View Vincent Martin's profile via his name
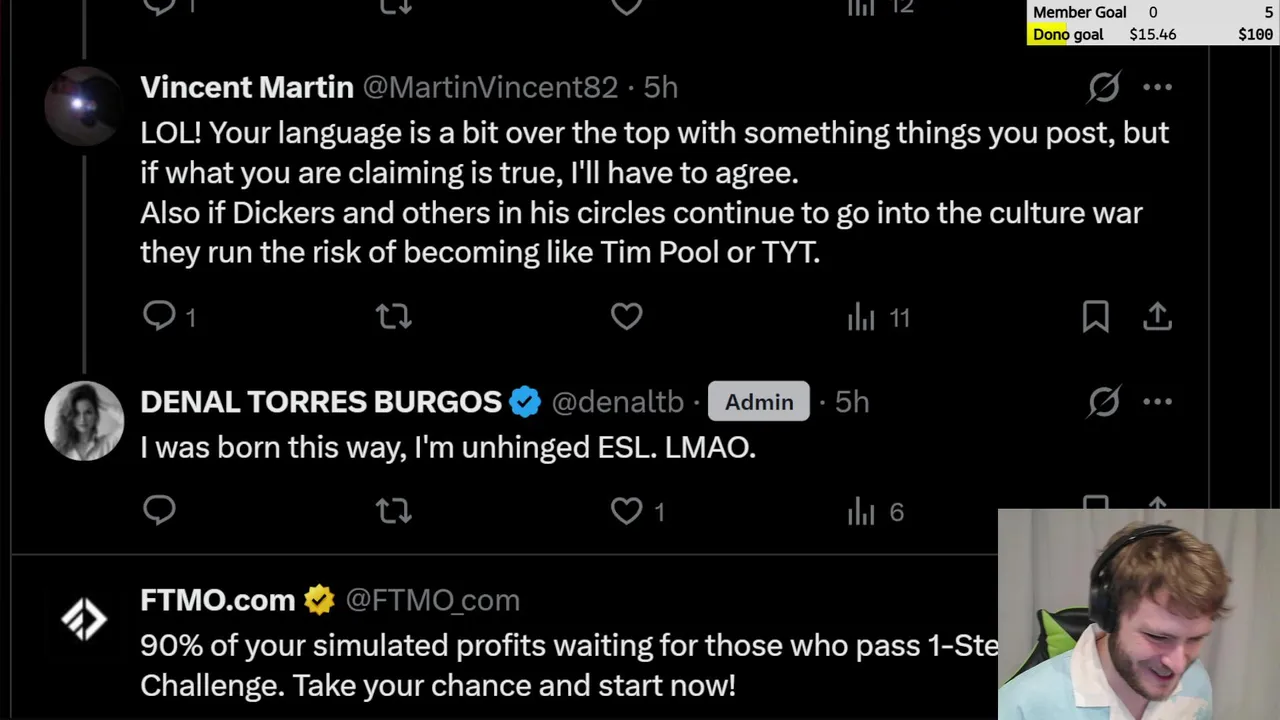1280x720 pixels. pyautogui.click(x=246, y=88)
